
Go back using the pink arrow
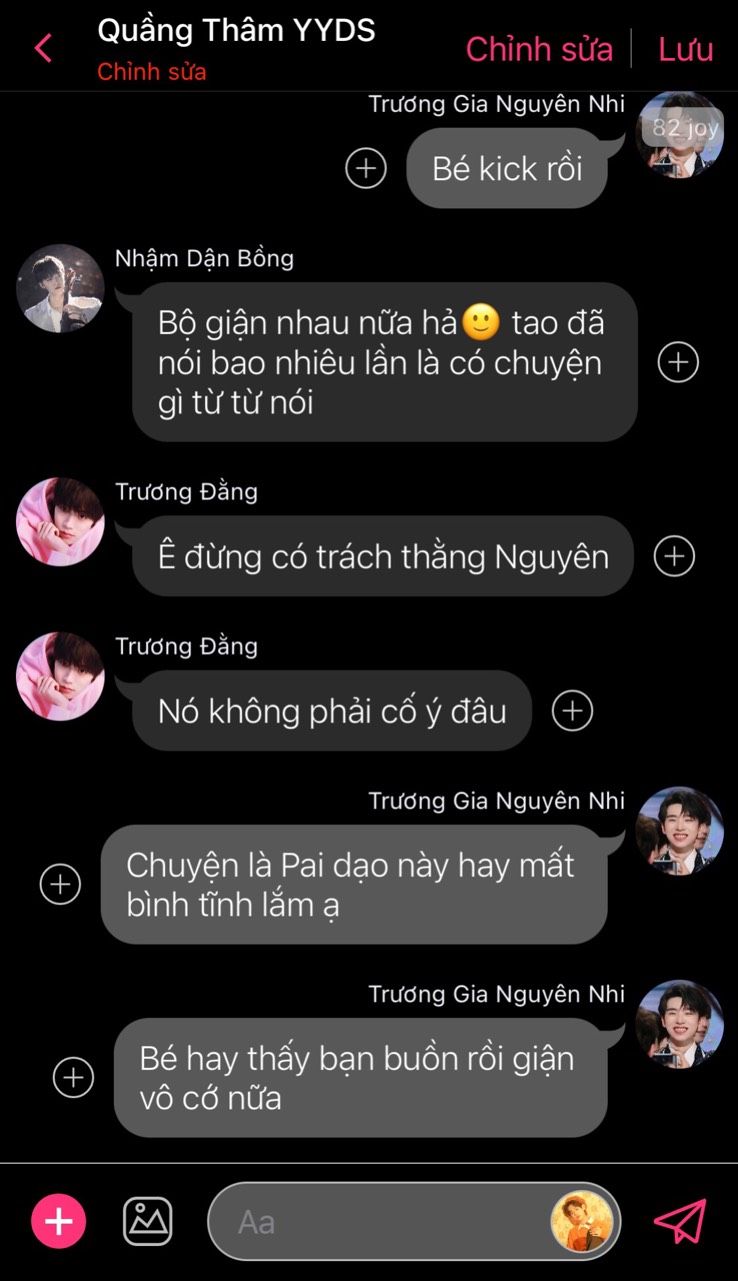(42, 48)
